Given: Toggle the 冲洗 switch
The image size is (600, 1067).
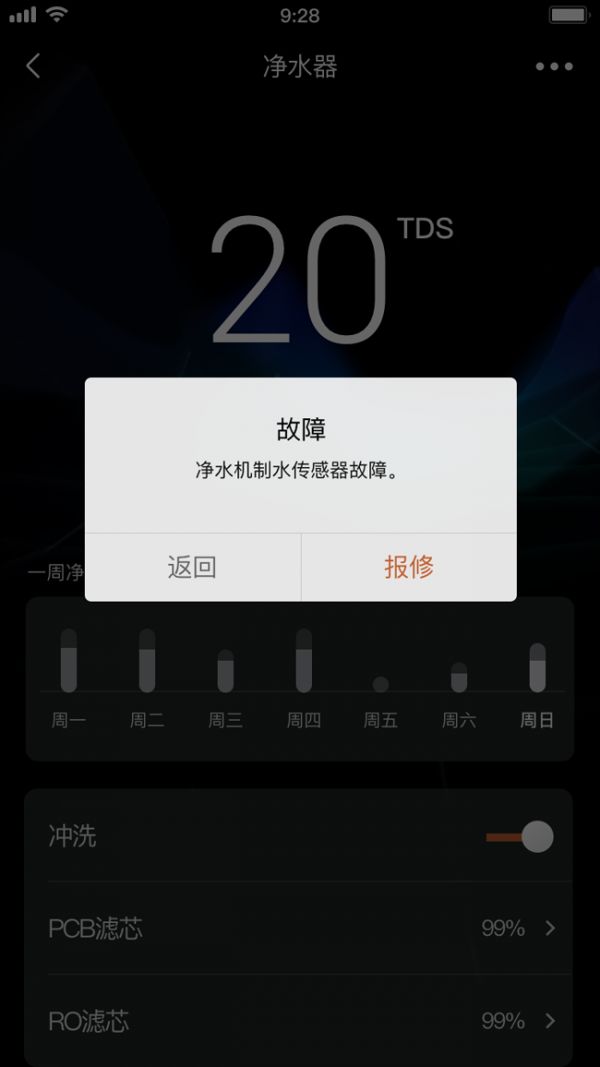Looking at the screenshot, I should 521,837.
